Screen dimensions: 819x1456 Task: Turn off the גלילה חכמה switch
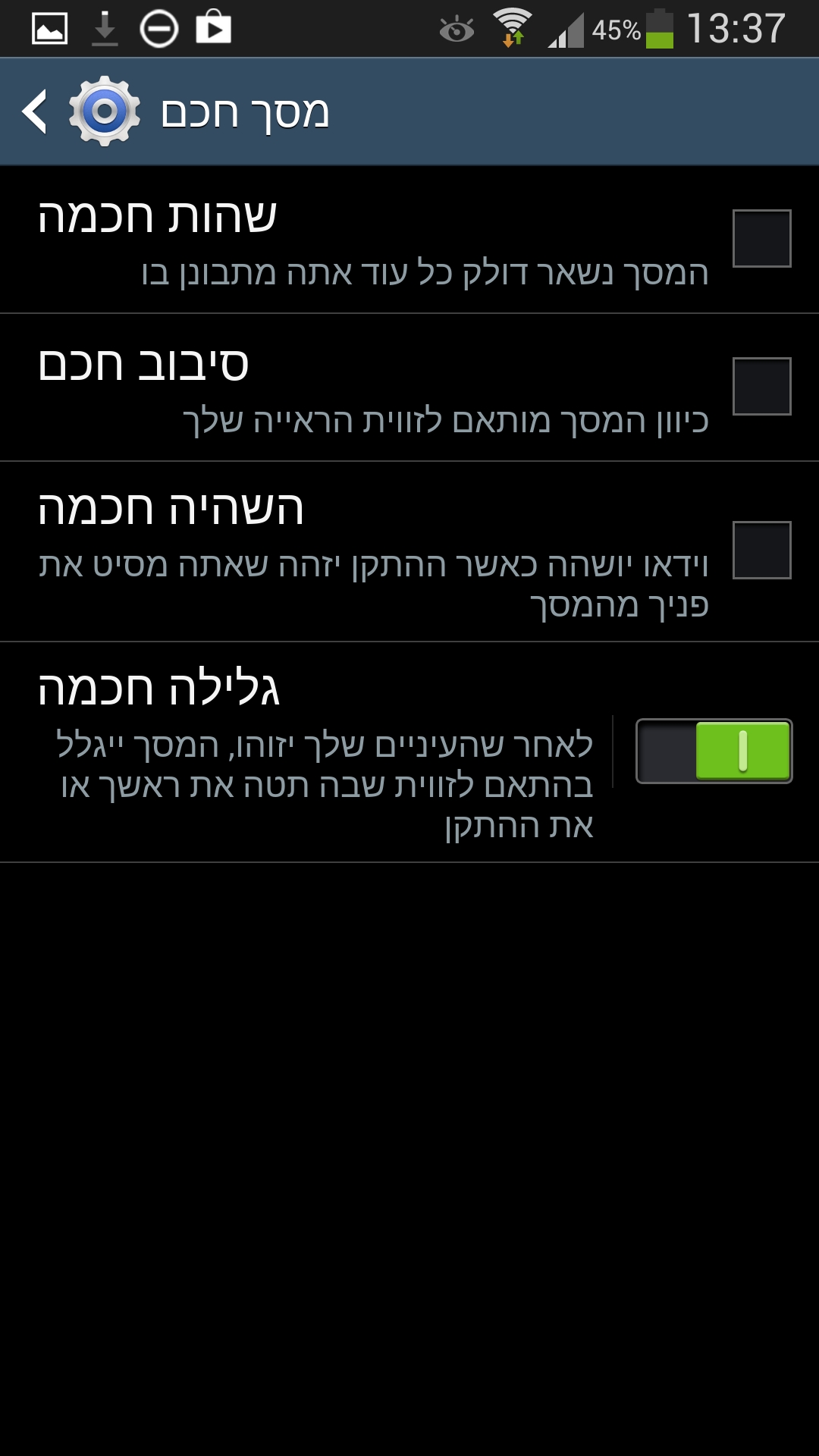coord(714,751)
